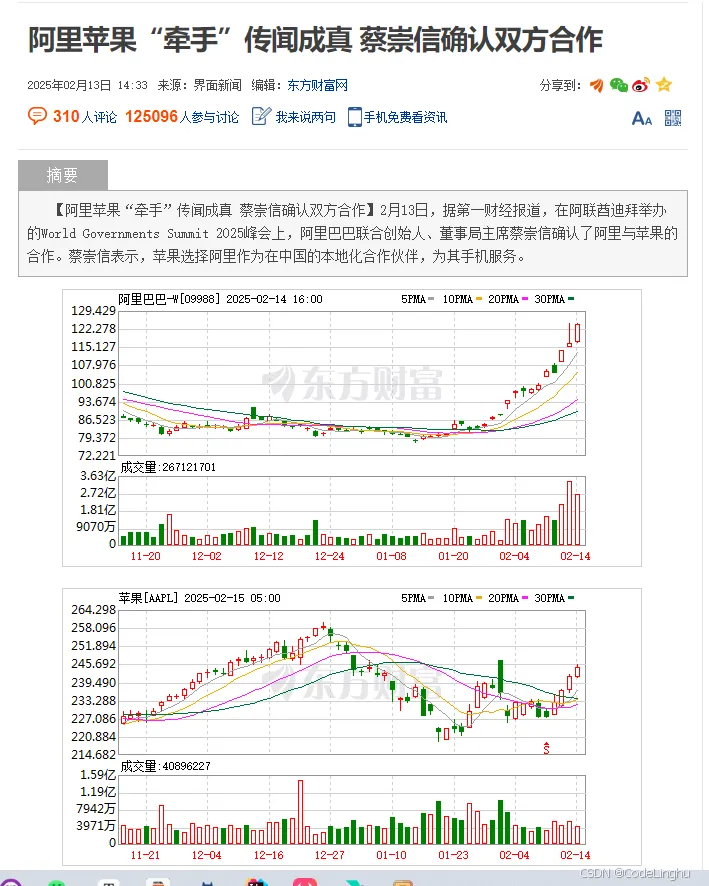Screen dimensions: 709x886
Task: Open 我来说两句 to write a comment
Action: pyautogui.click(x=294, y=117)
